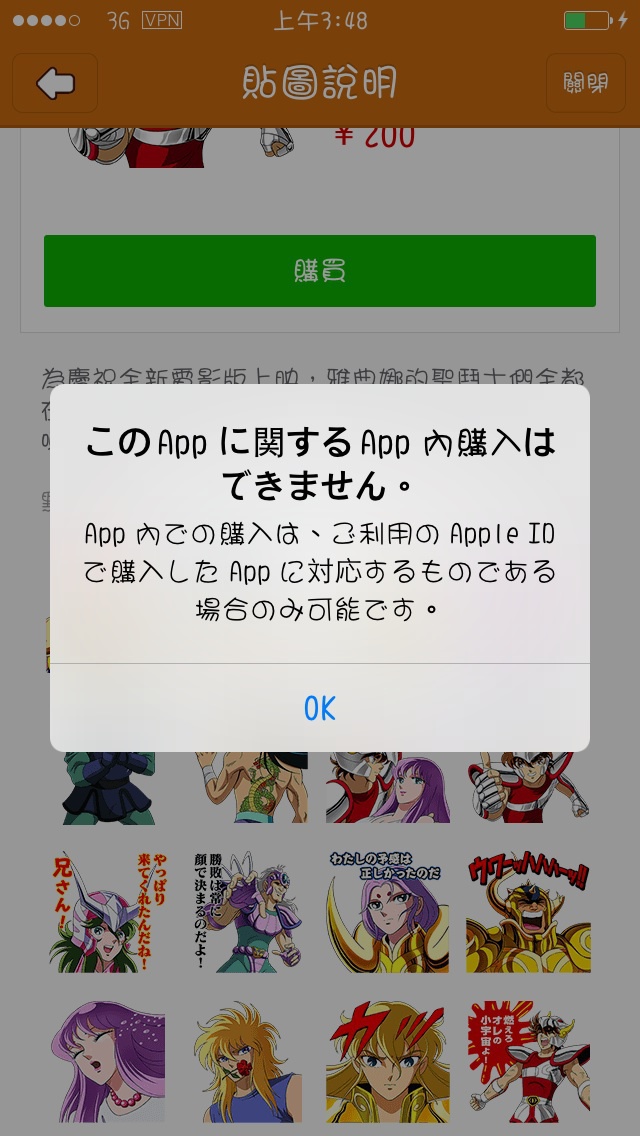The width and height of the screenshot is (640, 1136).
Task: Preview the わたしの予感は正しかった sticker
Action: [388, 912]
